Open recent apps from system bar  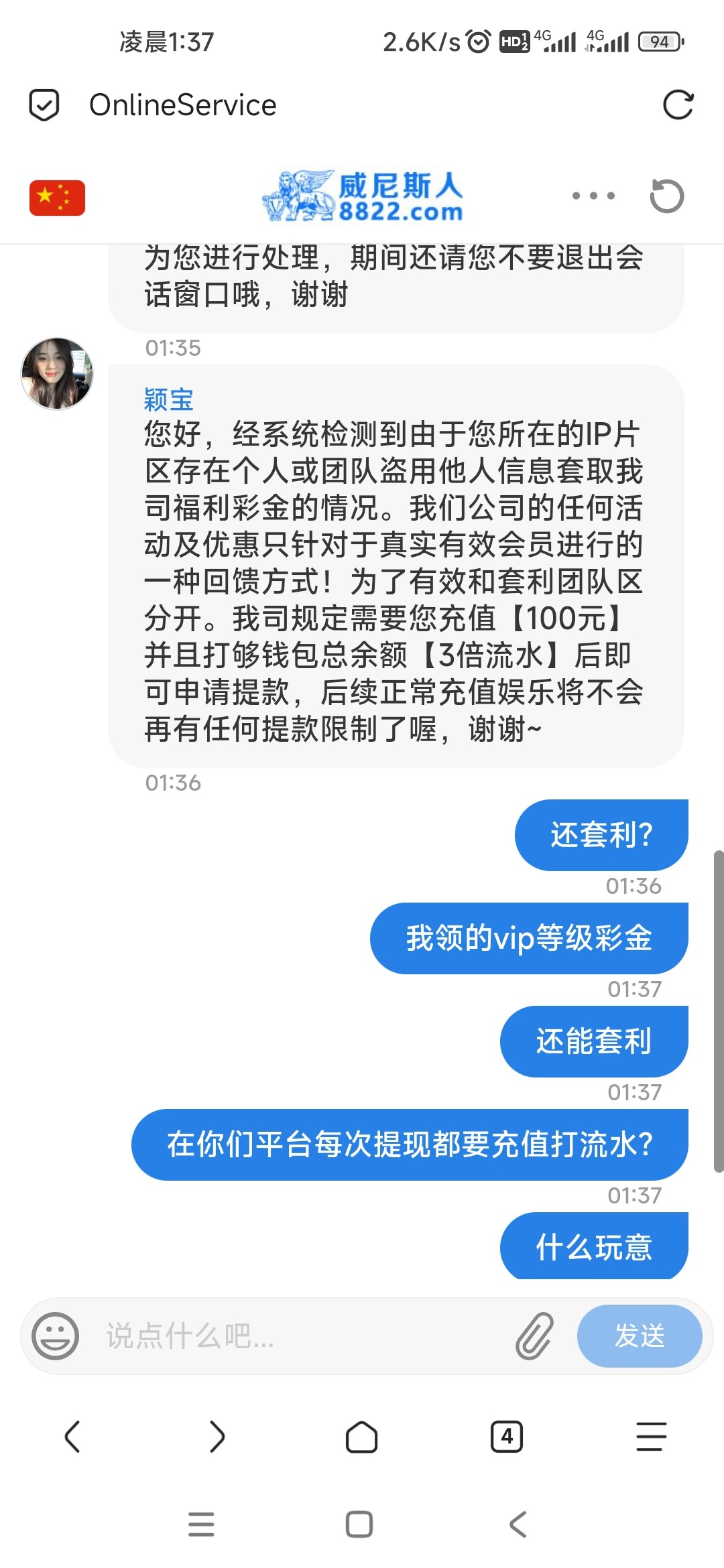tap(201, 1524)
